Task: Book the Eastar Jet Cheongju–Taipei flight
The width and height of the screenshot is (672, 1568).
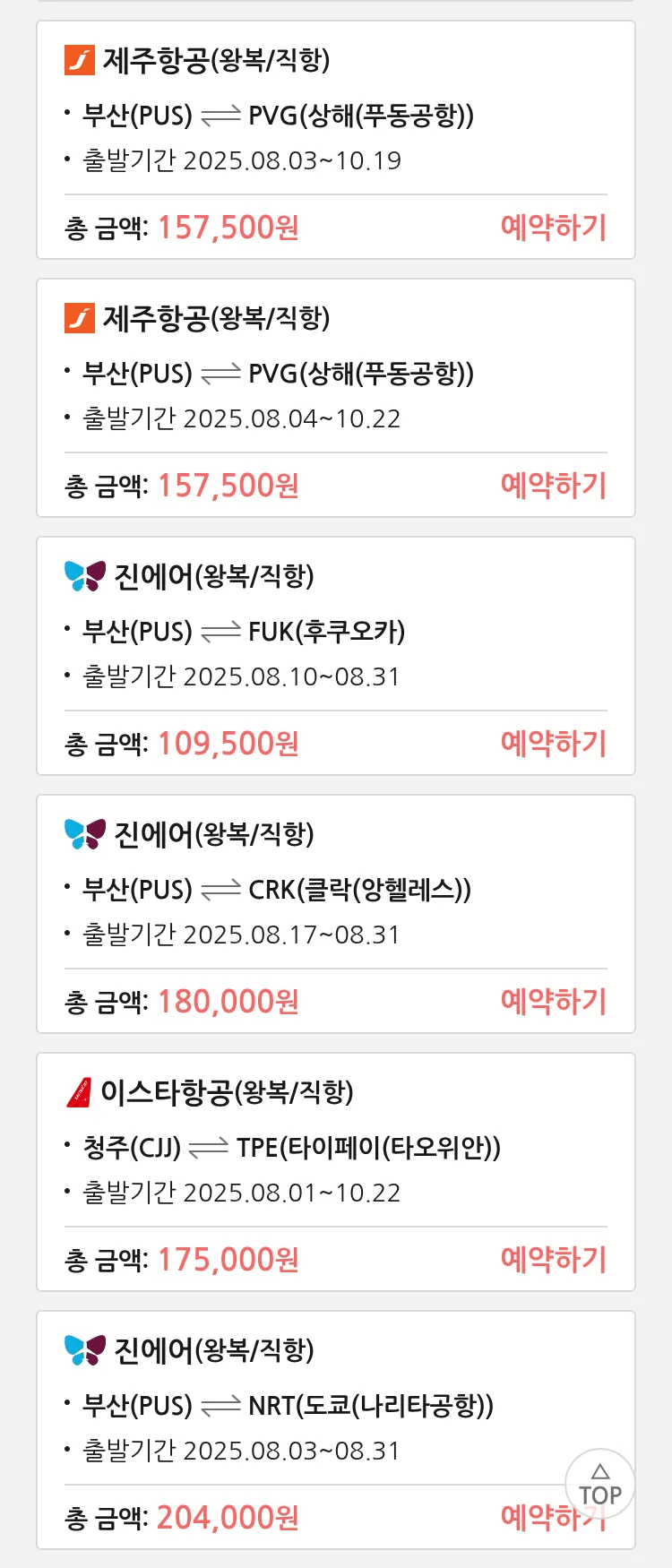Action: 553,1260
